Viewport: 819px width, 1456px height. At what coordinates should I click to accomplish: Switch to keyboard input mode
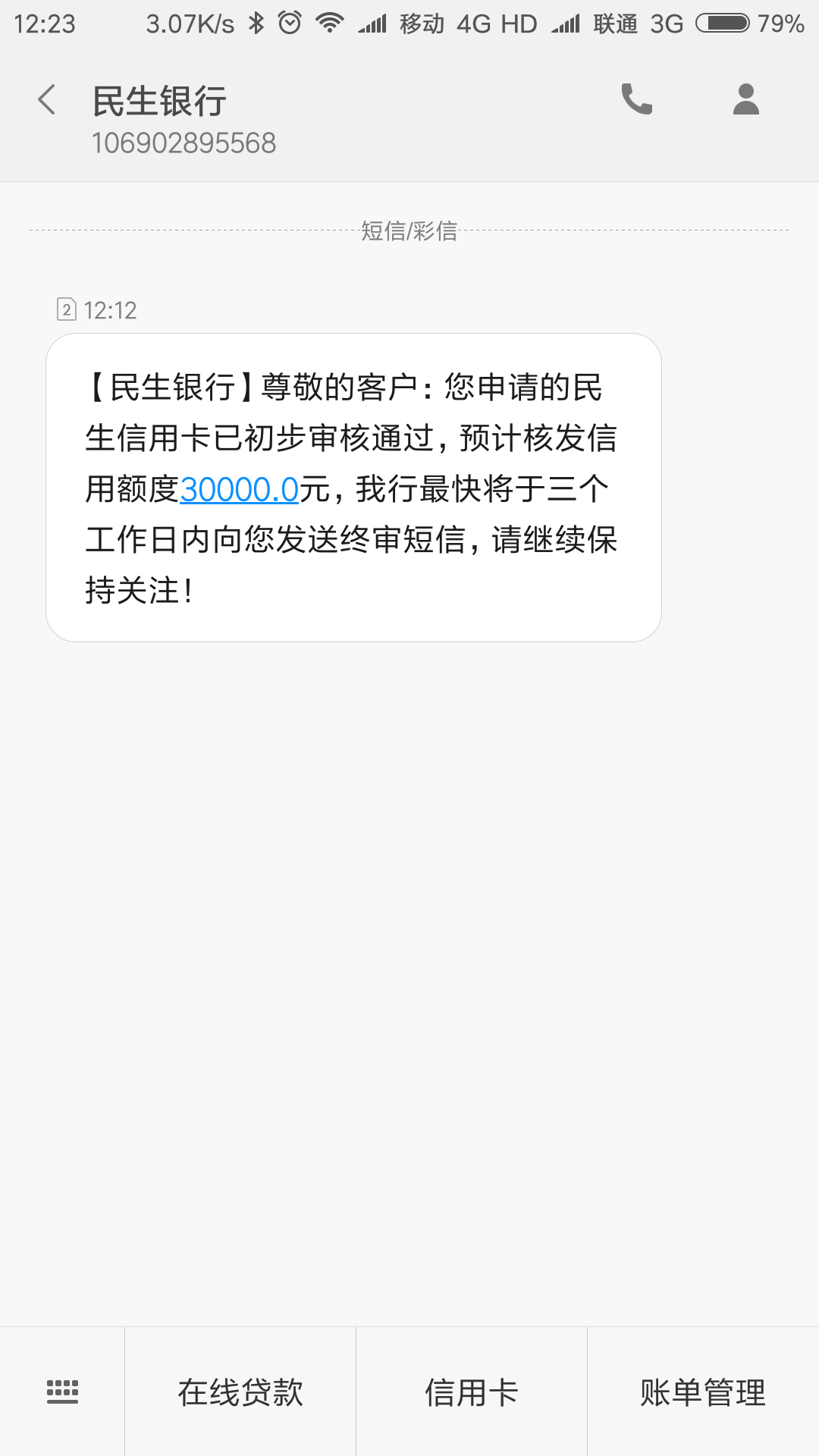point(62,1392)
